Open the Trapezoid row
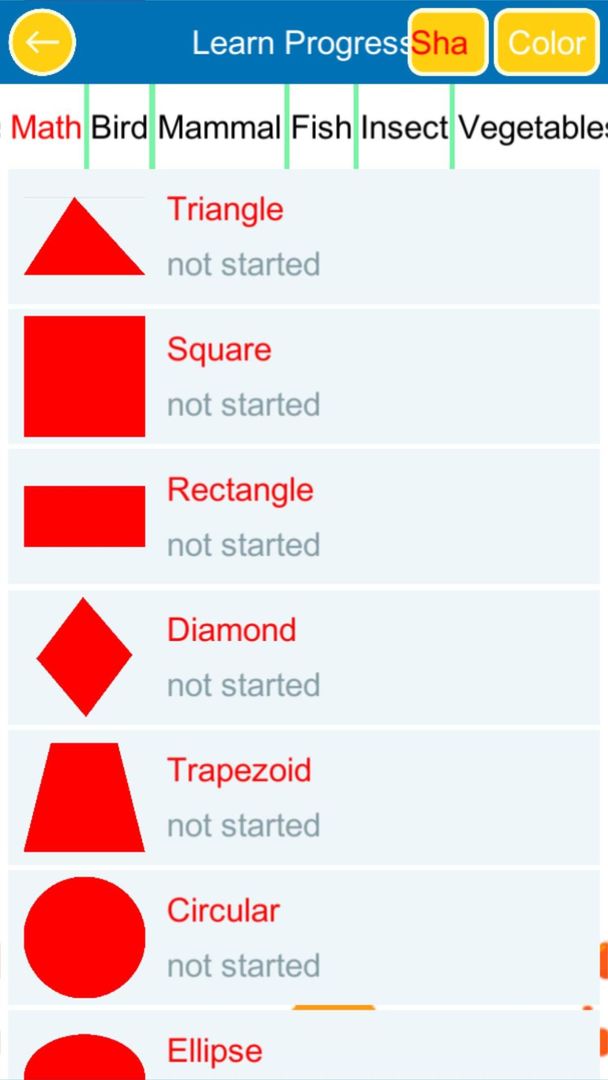The width and height of the screenshot is (608, 1080). 304,797
